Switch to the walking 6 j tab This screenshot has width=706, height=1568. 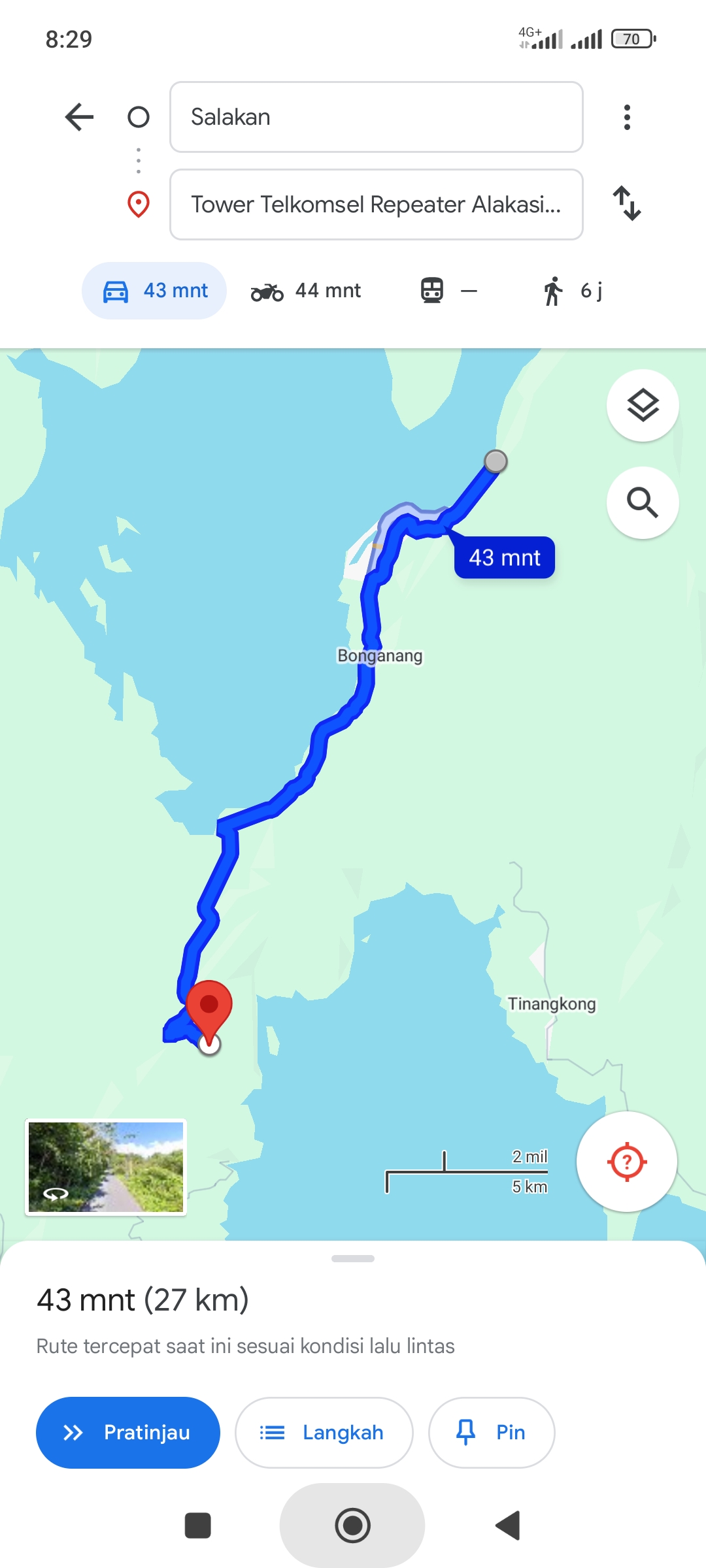[573, 291]
